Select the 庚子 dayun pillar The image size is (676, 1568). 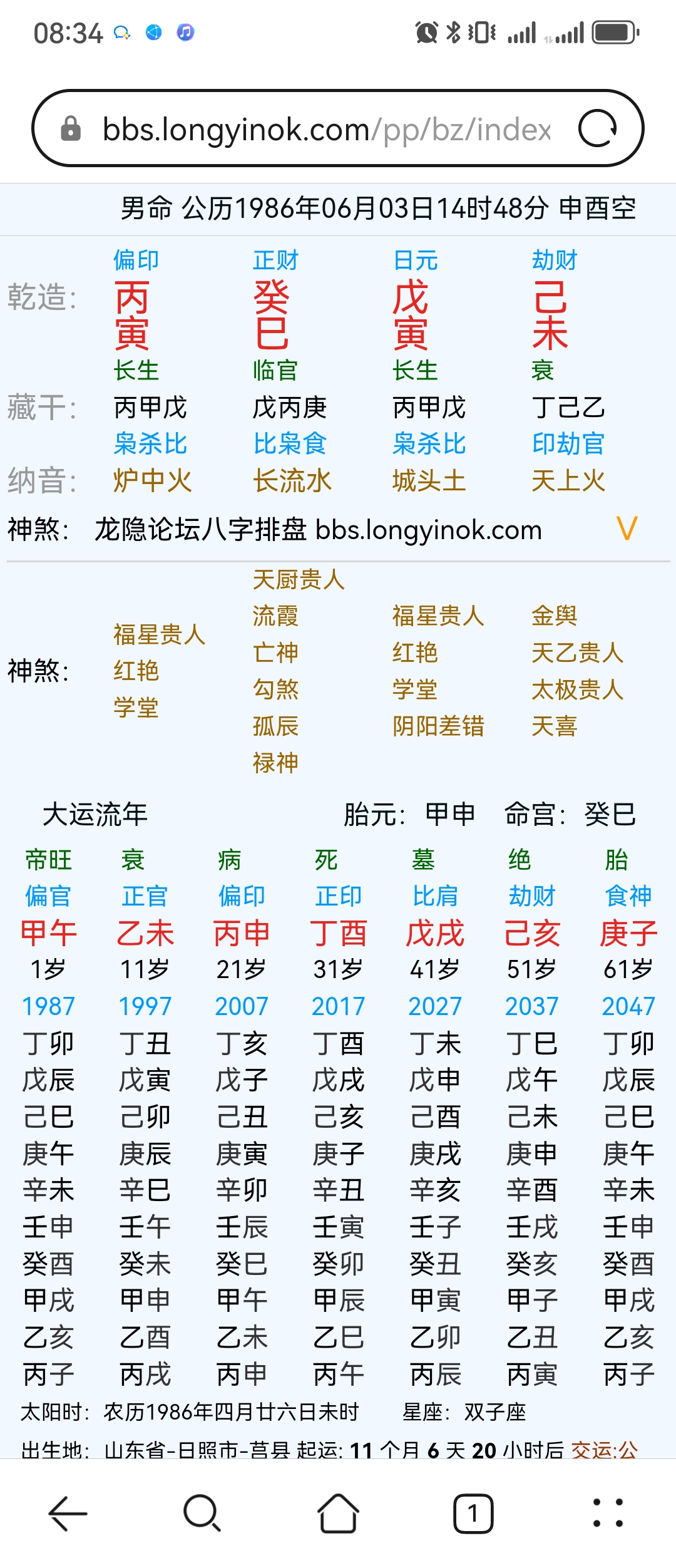[x=629, y=933]
